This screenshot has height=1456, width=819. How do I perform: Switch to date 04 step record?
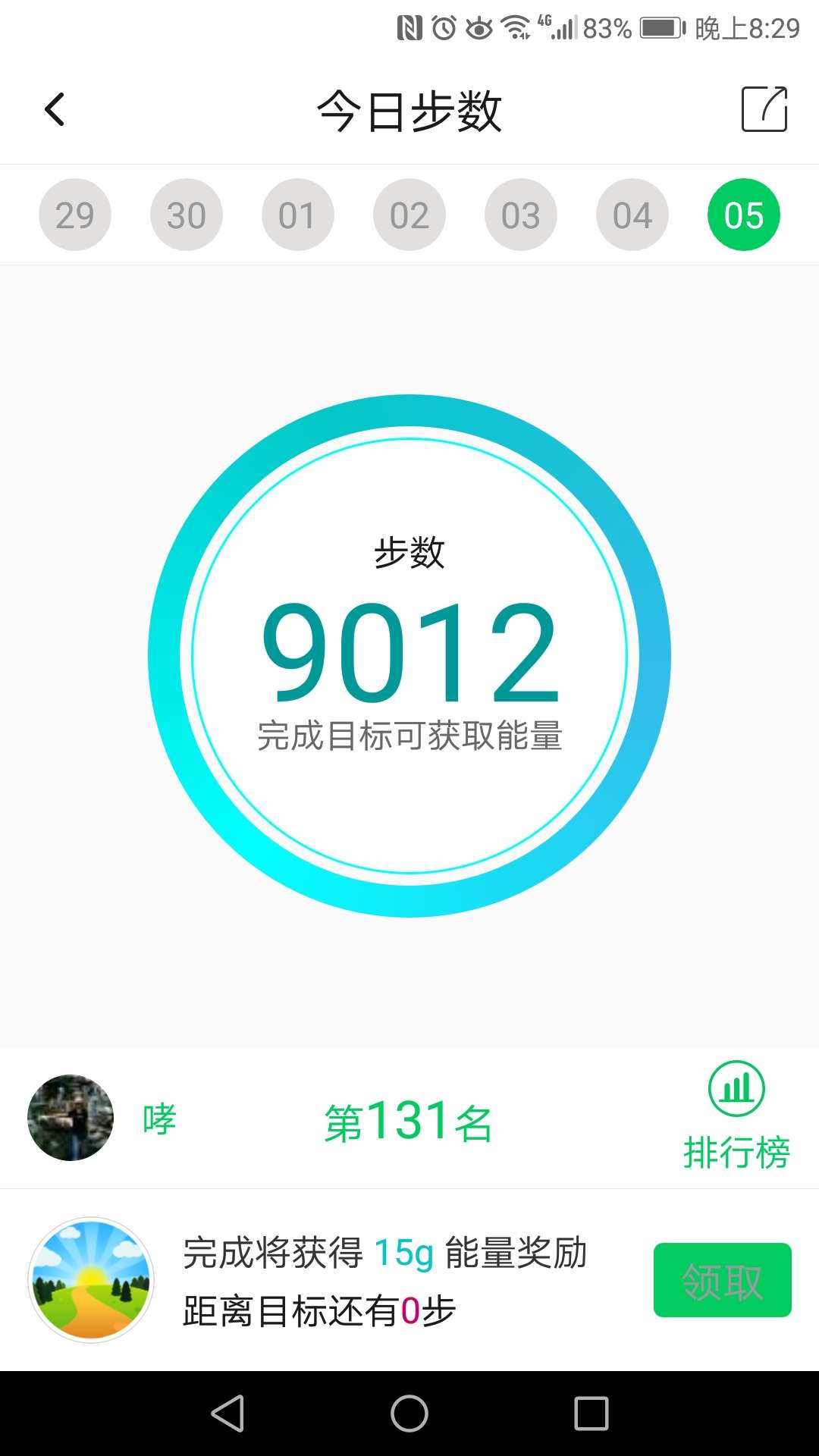tap(632, 214)
